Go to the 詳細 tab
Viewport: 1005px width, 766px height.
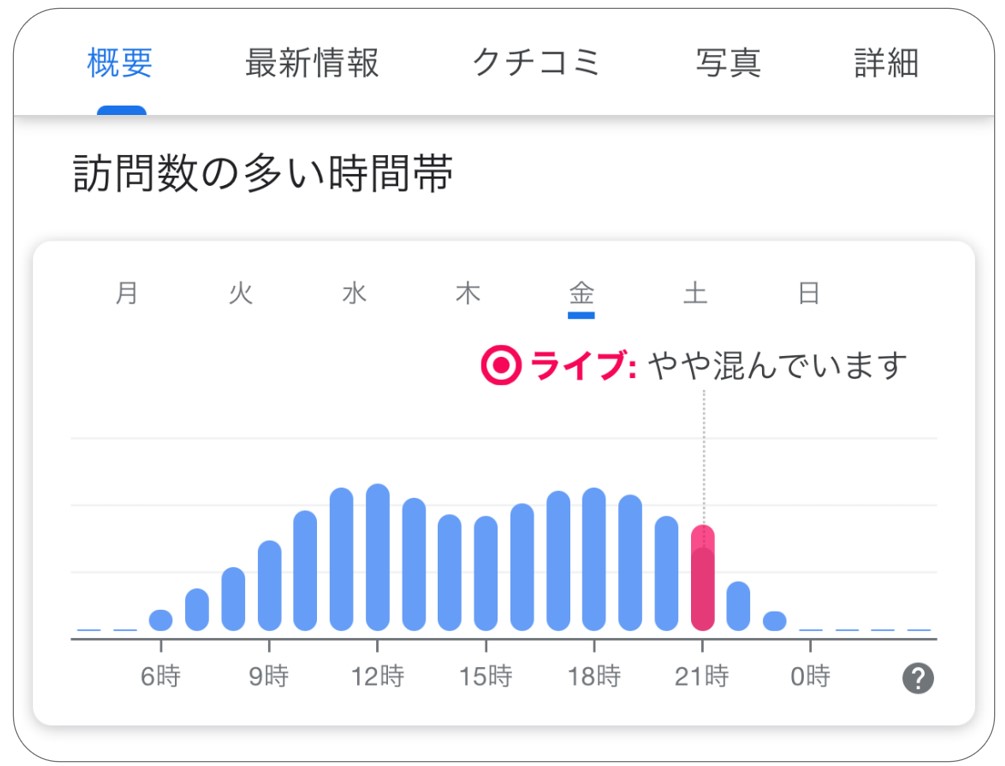coord(886,63)
